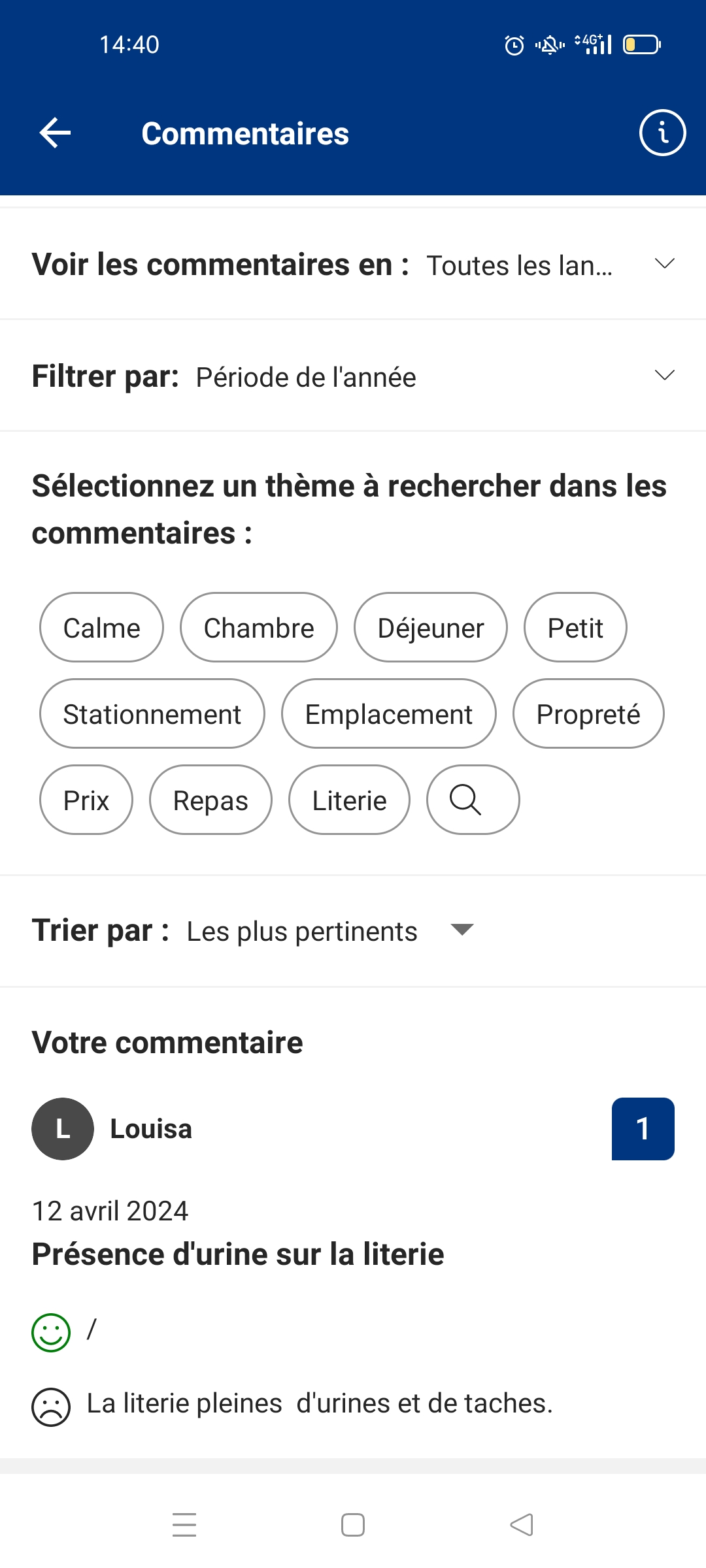Choose the Déjeuner theme chip
706x1568 pixels.
point(431,628)
